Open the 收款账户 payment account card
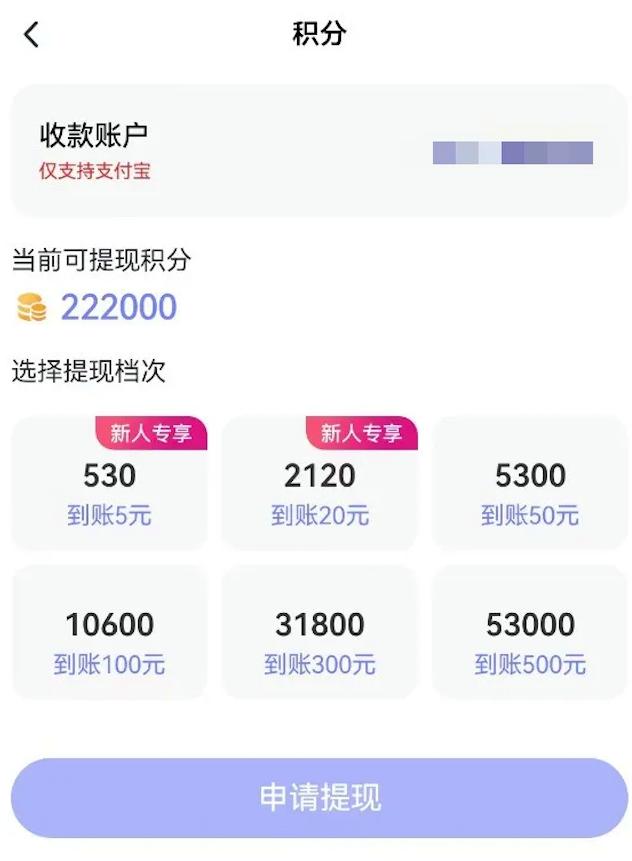Viewport: 632px width, 861px height. pos(318,151)
